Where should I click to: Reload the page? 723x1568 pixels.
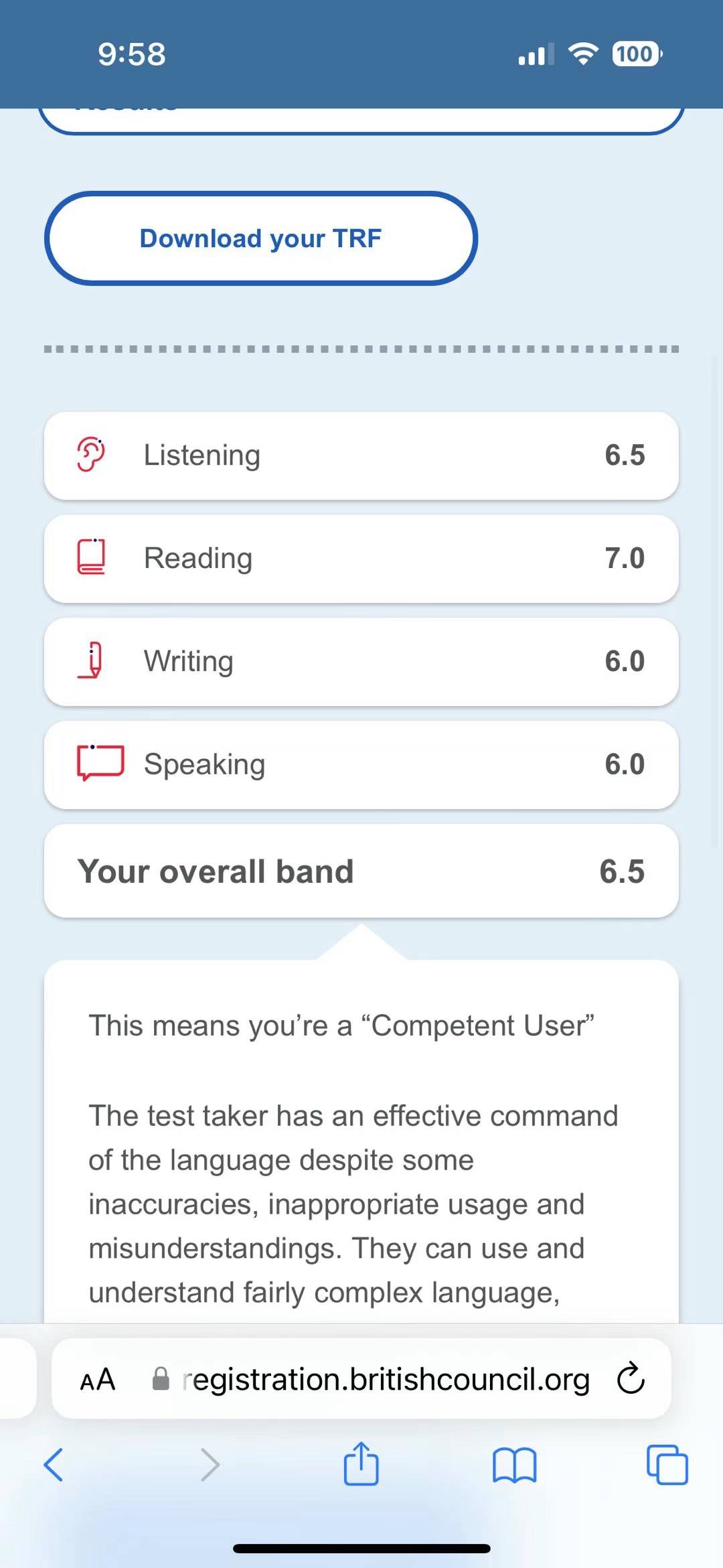[631, 1378]
